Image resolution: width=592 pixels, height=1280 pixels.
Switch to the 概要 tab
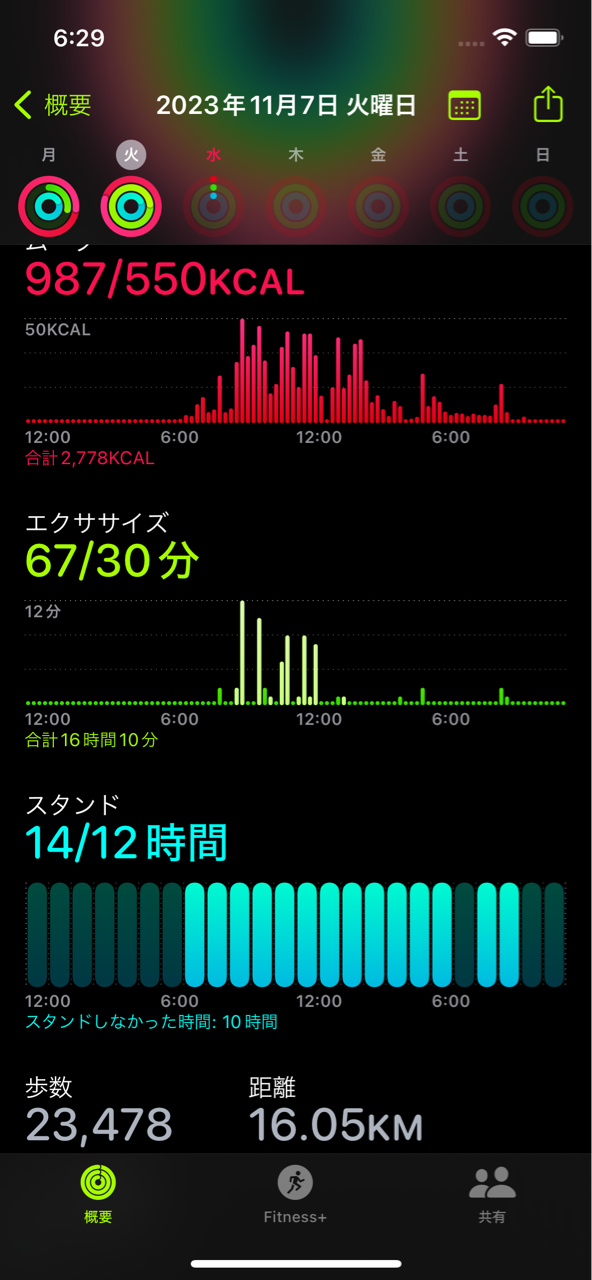coord(98,1195)
